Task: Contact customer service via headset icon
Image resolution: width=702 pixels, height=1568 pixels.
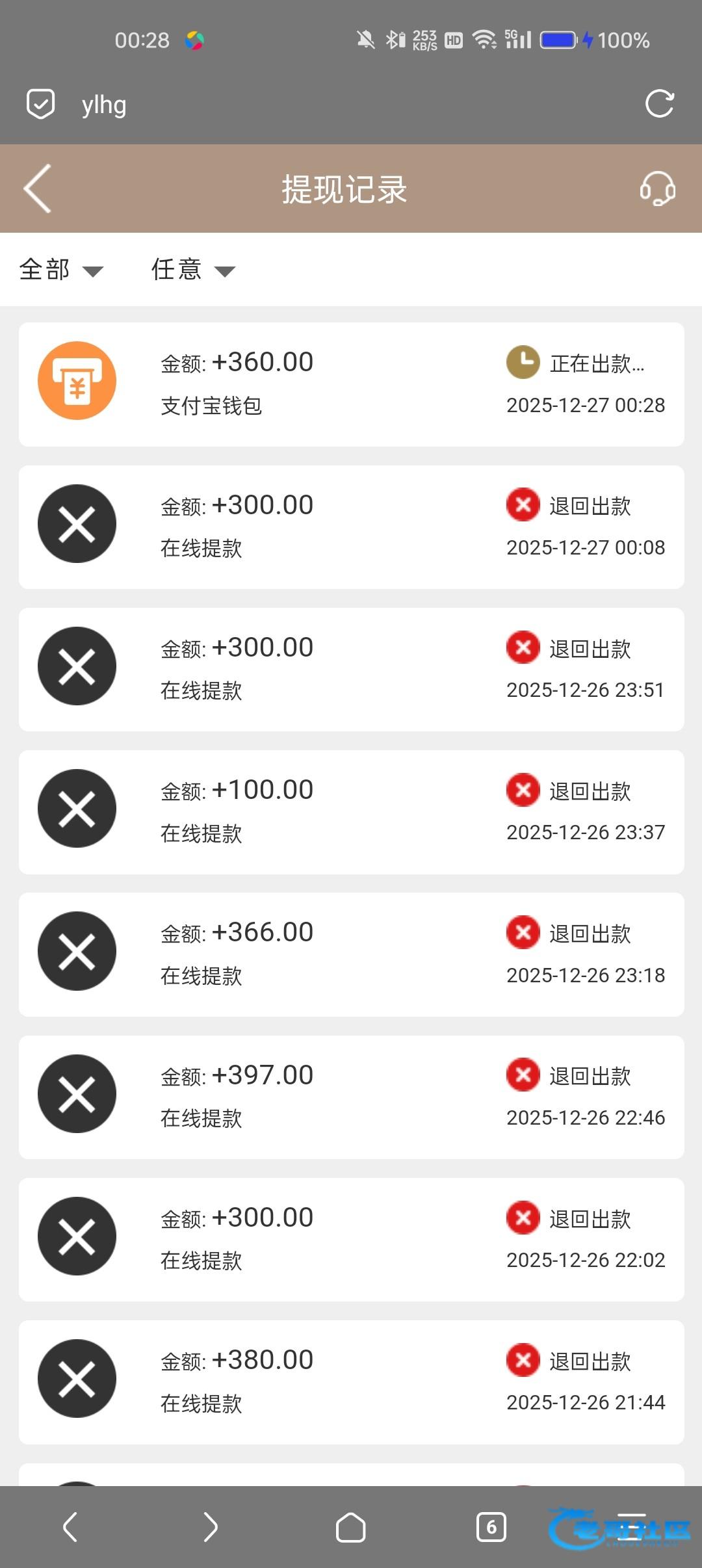Action: [657, 189]
